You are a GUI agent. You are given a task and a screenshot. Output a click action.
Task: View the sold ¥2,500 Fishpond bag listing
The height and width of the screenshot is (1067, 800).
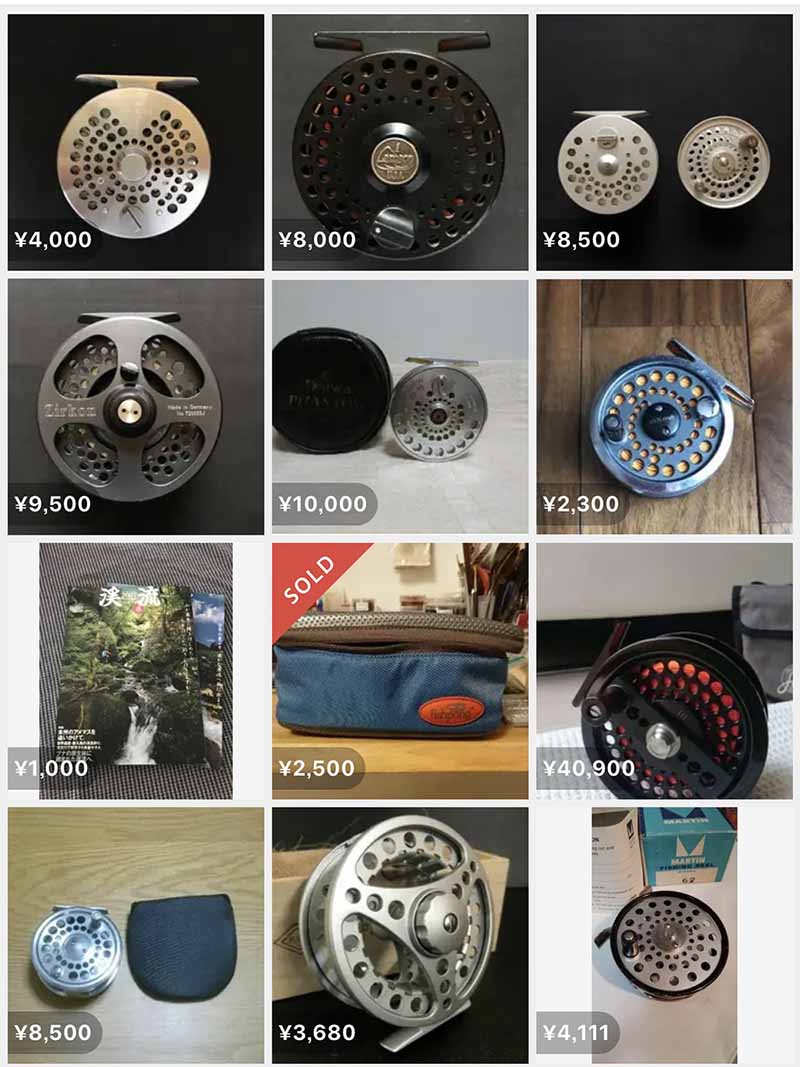point(399,670)
